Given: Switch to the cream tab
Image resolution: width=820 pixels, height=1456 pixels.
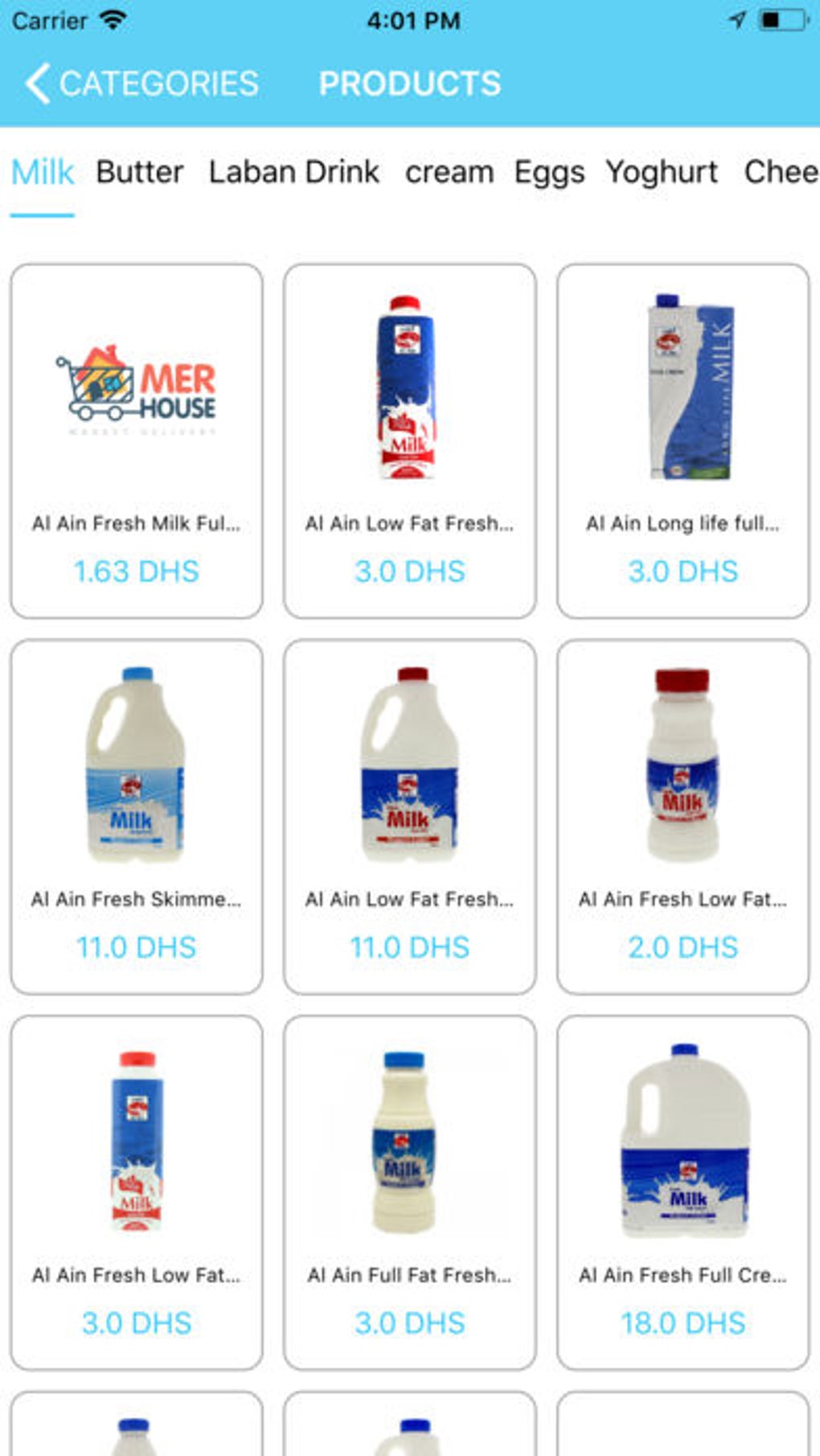Looking at the screenshot, I should click(x=449, y=172).
